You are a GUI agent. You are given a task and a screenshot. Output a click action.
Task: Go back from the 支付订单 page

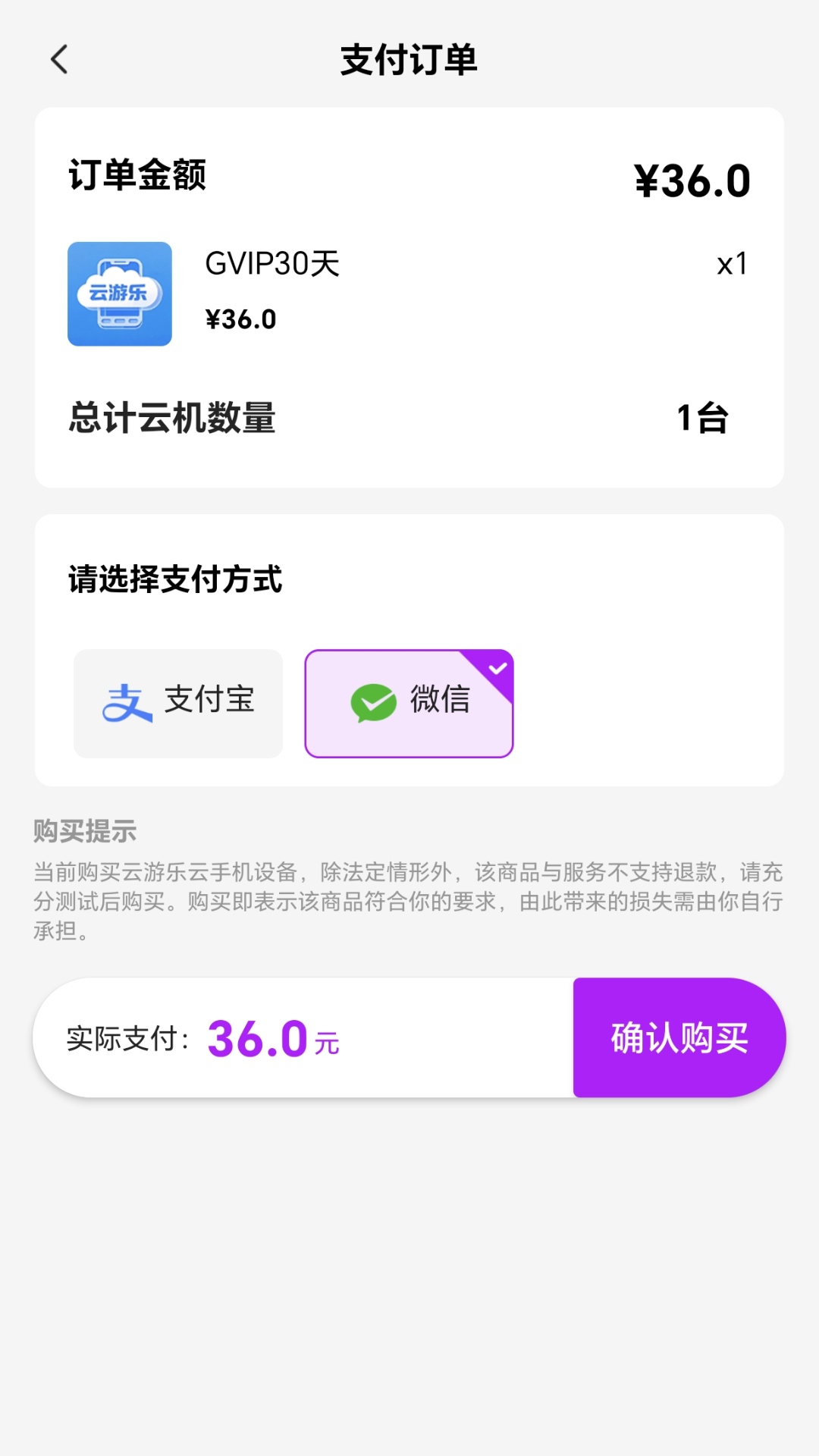pyautogui.click(x=59, y=59)
